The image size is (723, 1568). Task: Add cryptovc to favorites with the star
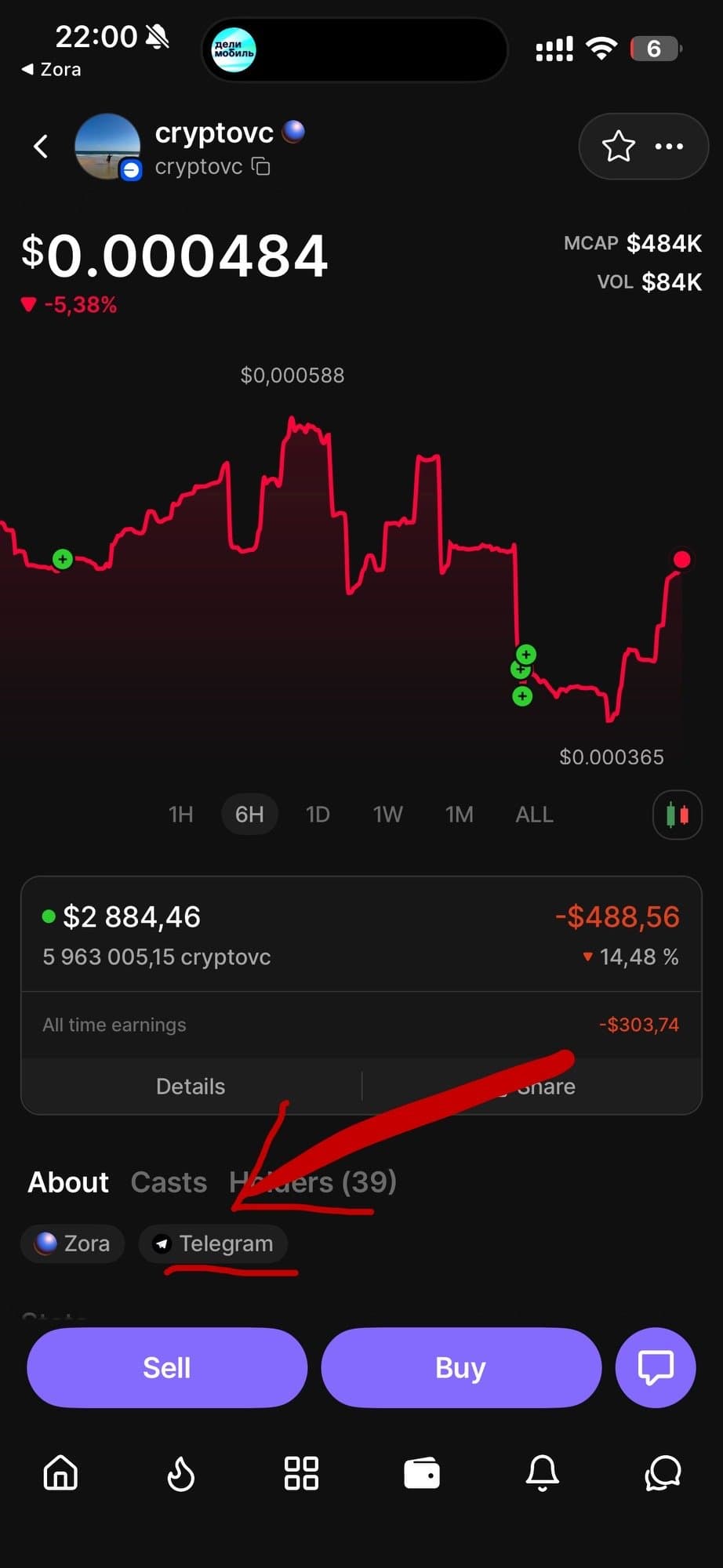click(x=618, y=147)
